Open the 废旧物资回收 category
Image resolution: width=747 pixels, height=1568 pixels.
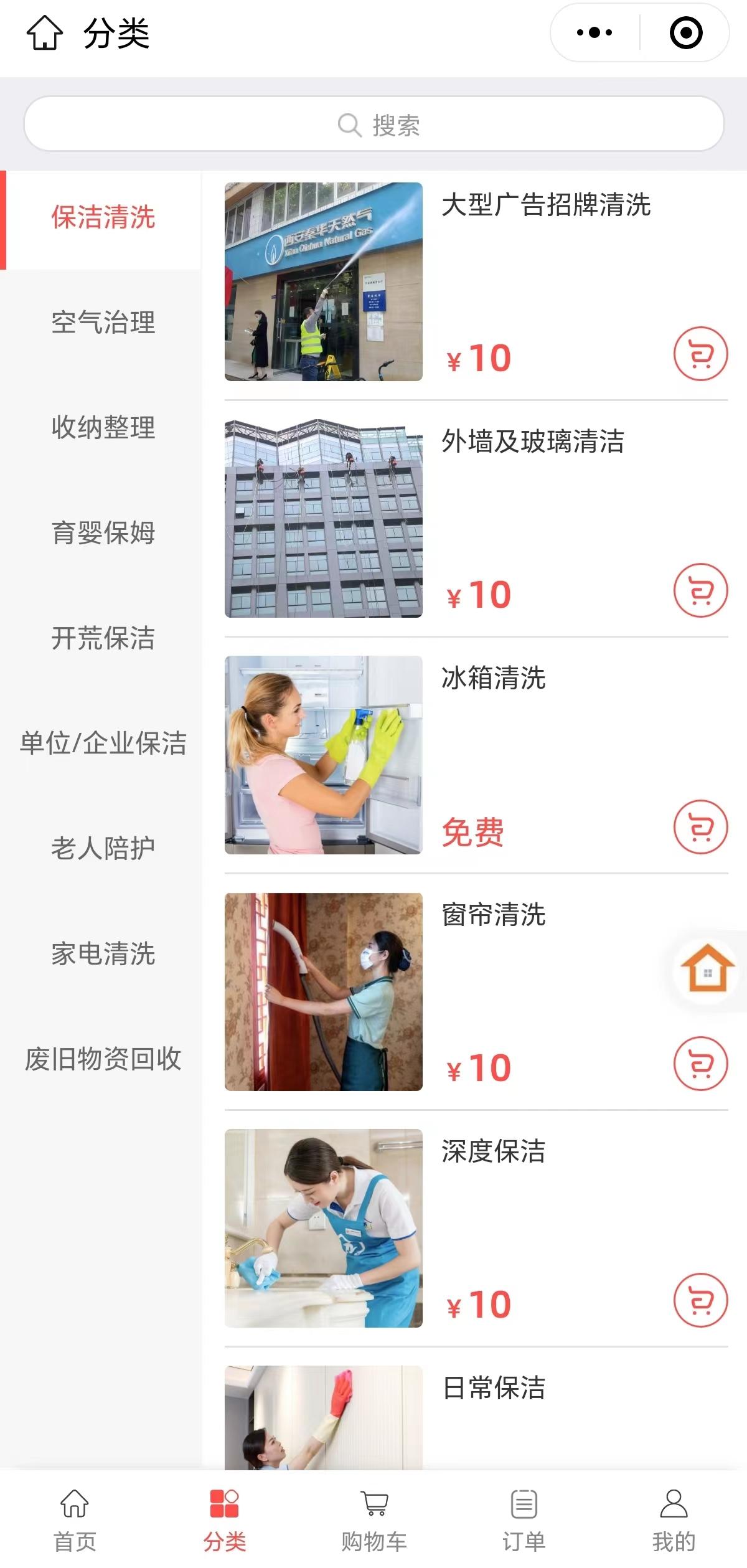[x=103, y=1059]
